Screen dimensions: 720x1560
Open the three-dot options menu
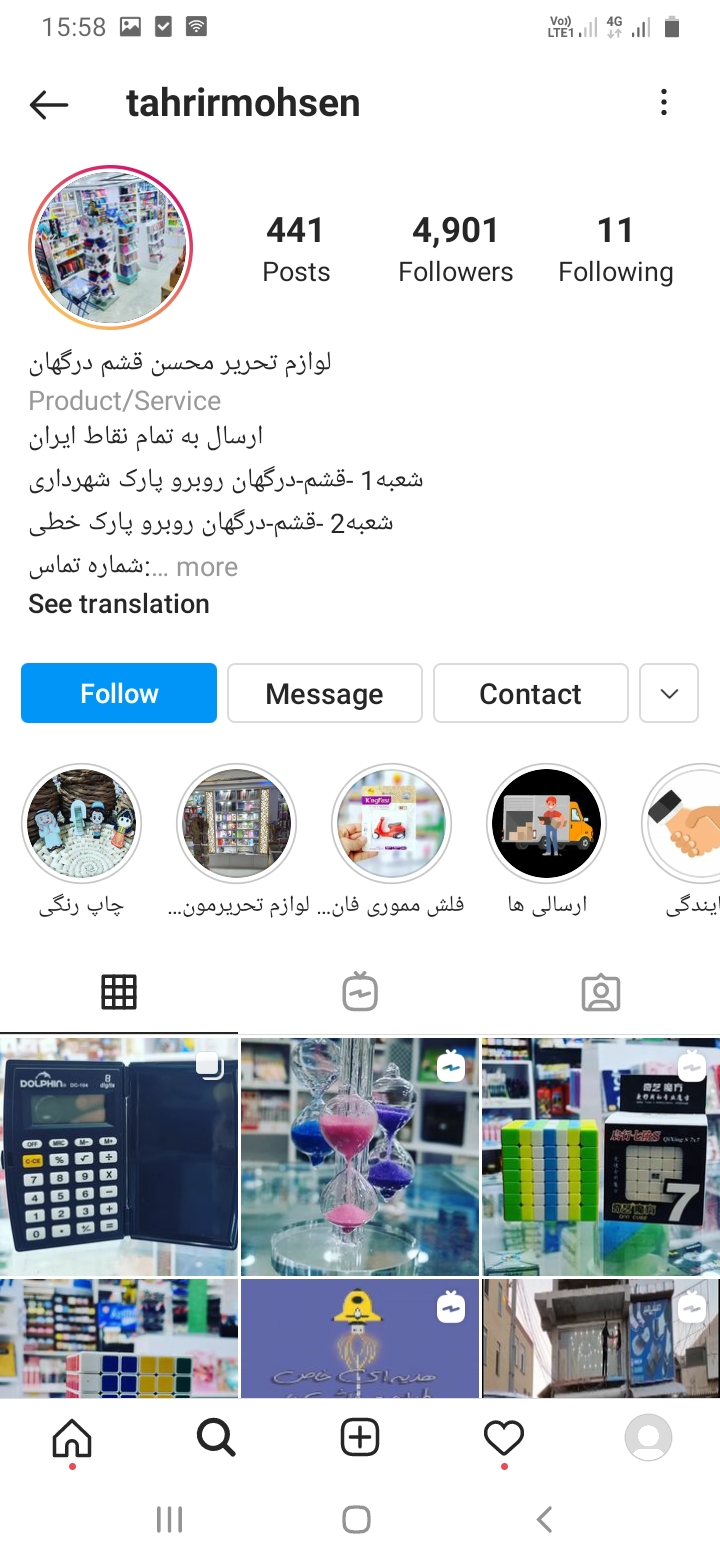[x=664, y=103]
